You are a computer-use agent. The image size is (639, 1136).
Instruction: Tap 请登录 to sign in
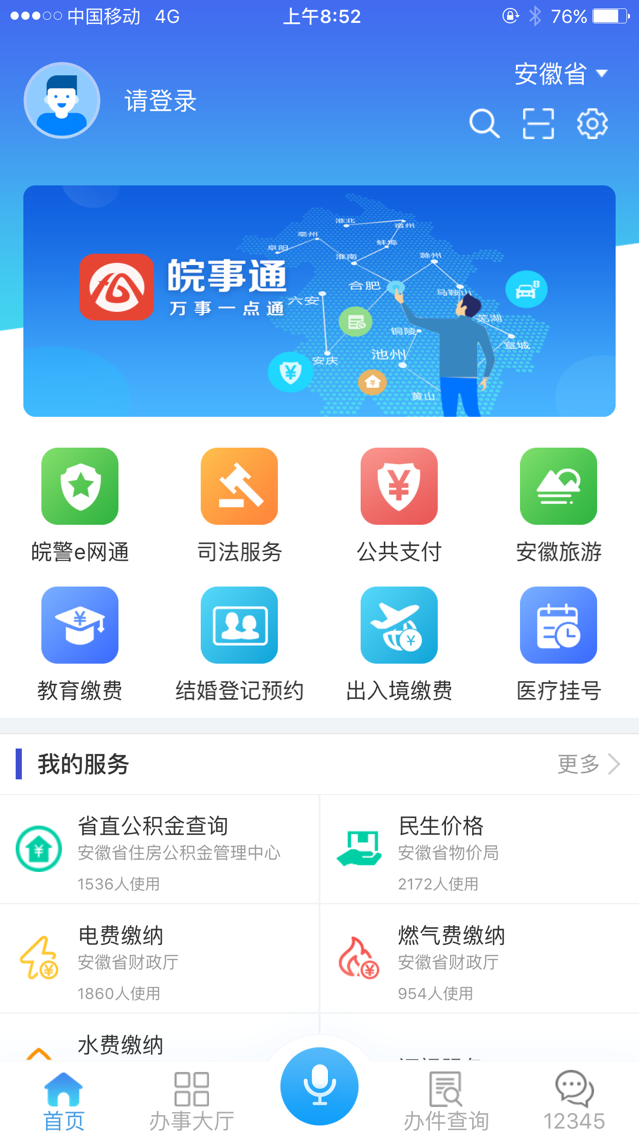point(160,101)
